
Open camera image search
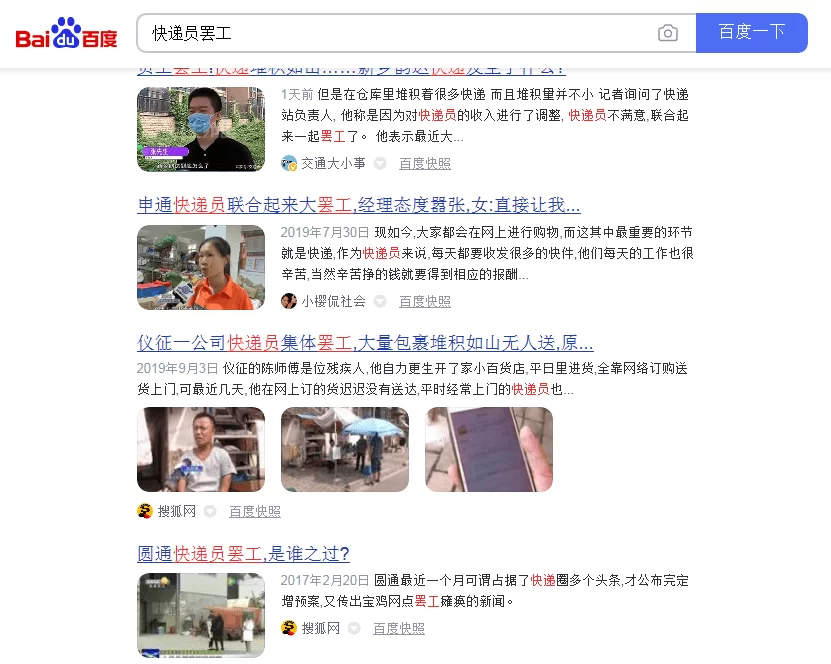pos(667,33)
